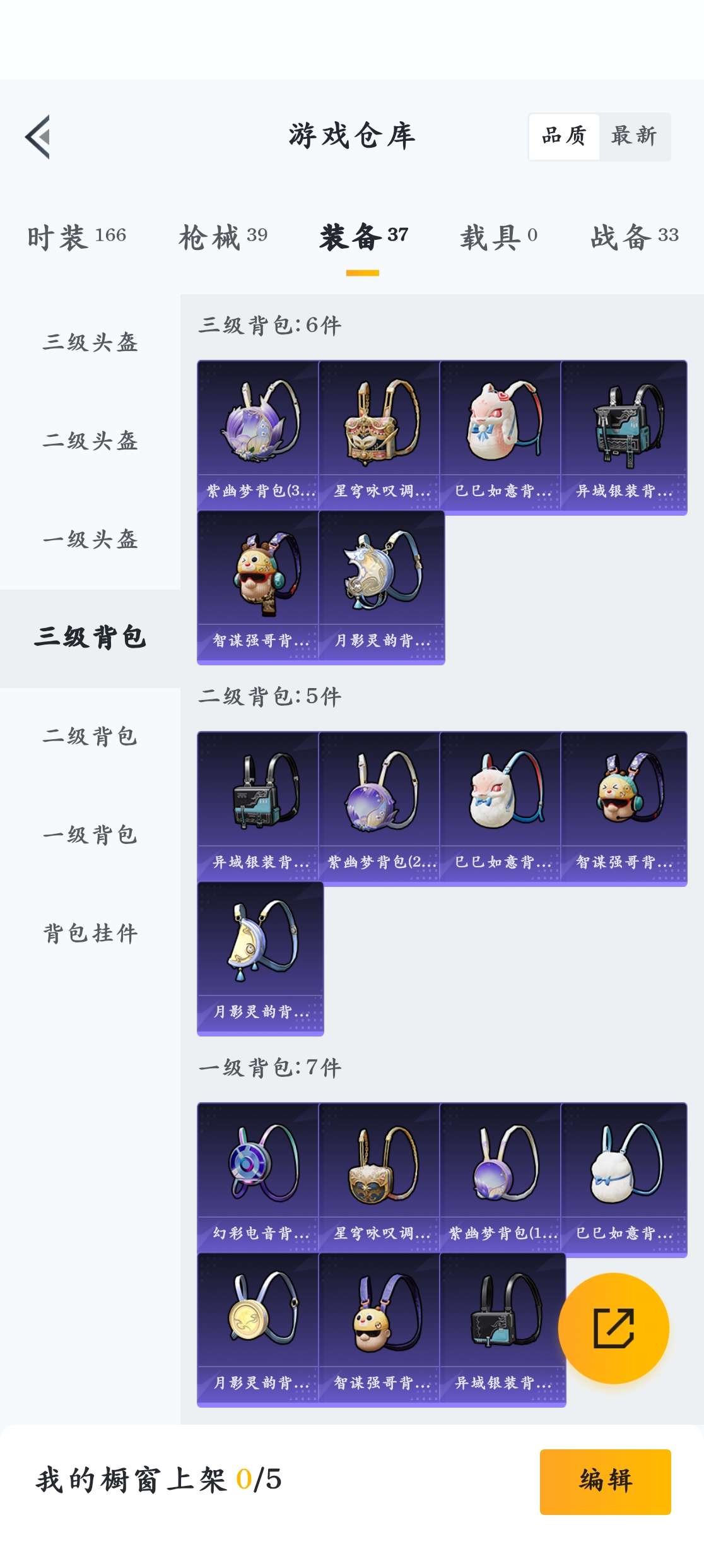704x1568 pixels.
Task: Open the 背包挂件 category
Action: [x=90, y=933]
